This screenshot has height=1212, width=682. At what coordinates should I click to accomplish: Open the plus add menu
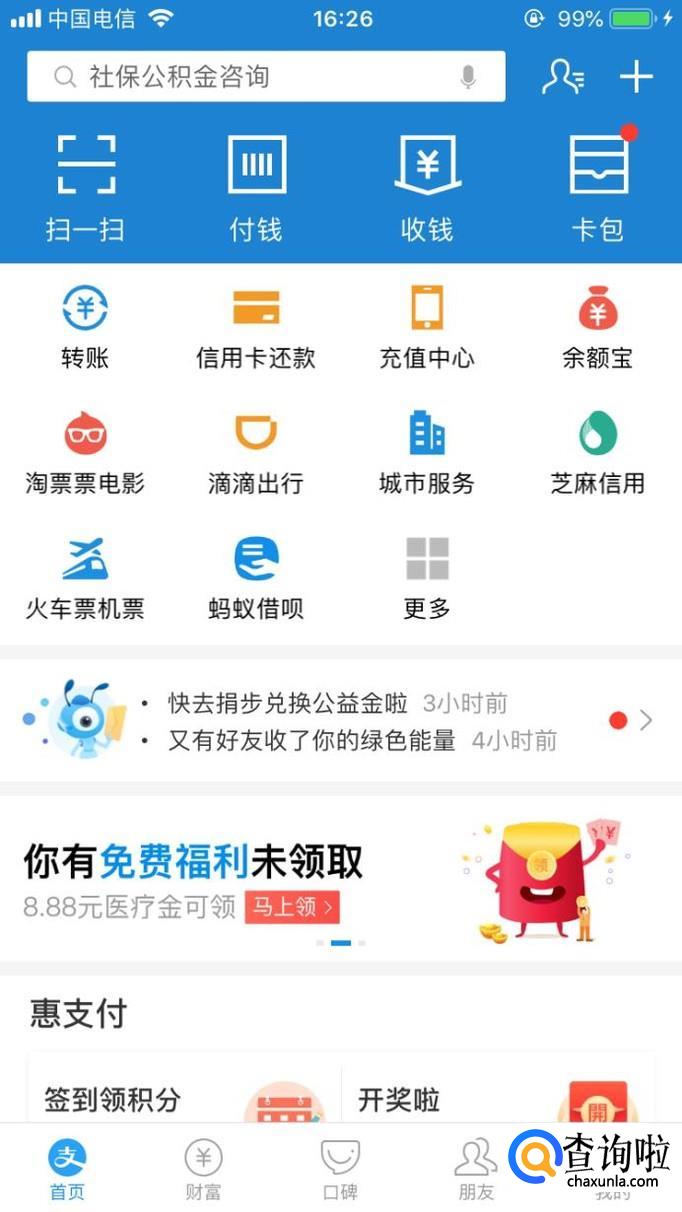coord(636,77)
